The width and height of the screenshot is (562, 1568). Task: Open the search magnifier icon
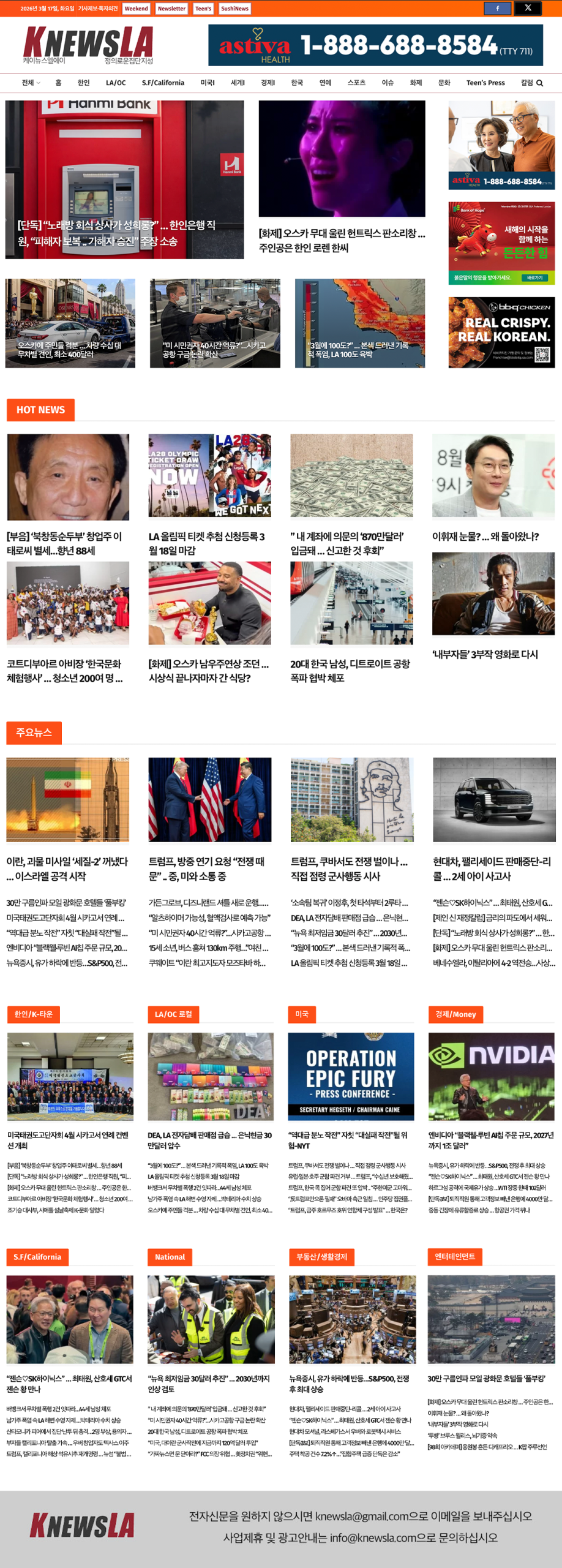(539, 83)
